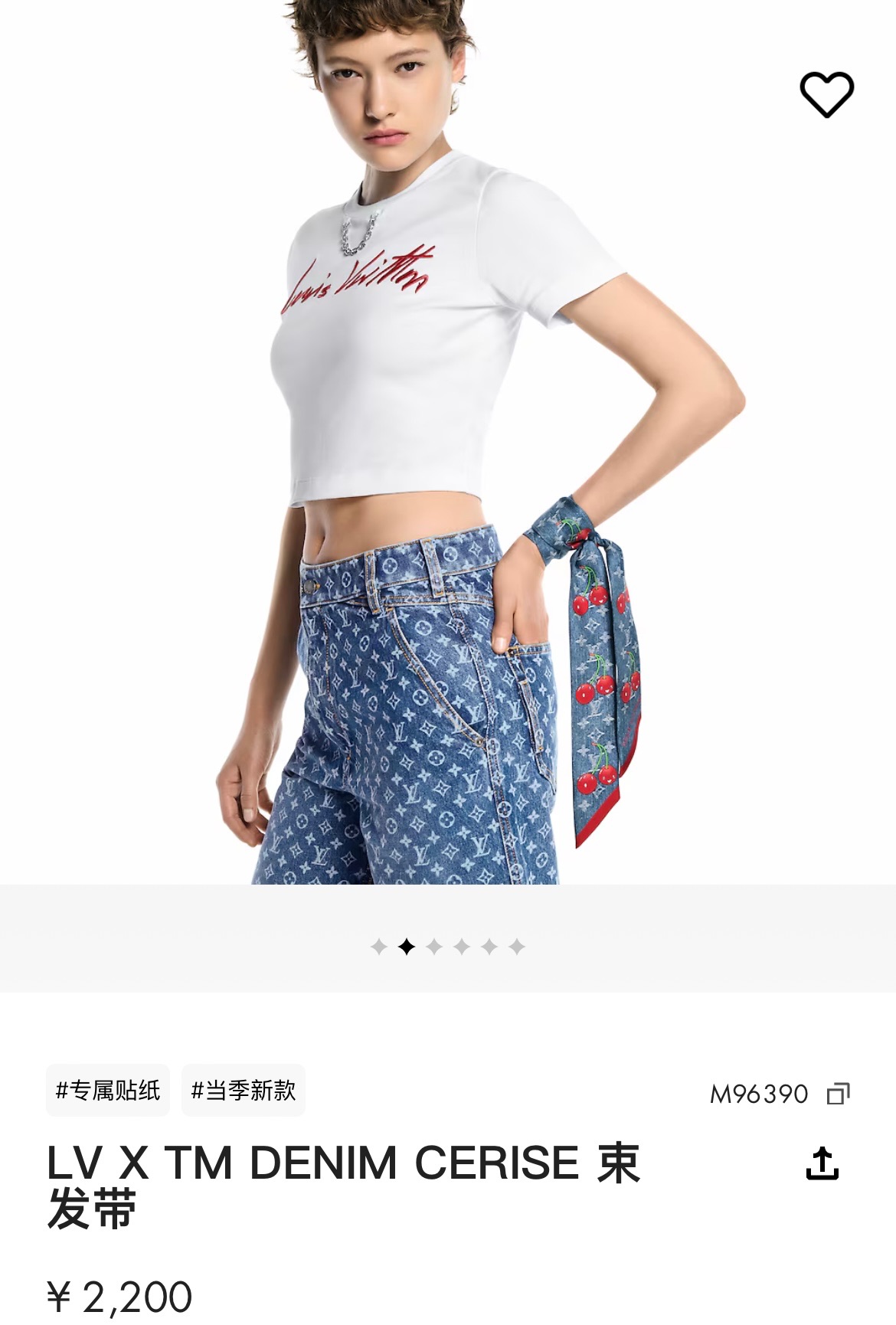Open the product photo full screen
This screenshot has width=896, height=1325.
tap(448, 460)
